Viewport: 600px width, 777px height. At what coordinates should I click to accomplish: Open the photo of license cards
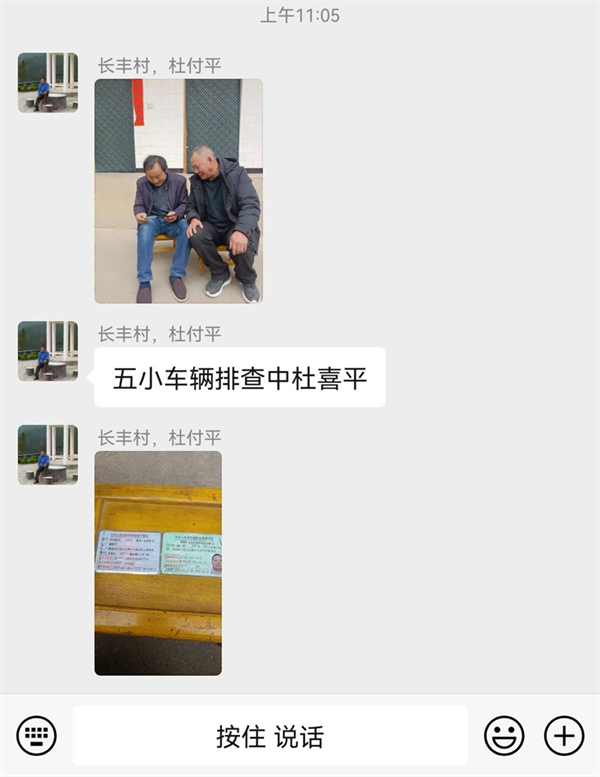(158, 562)
